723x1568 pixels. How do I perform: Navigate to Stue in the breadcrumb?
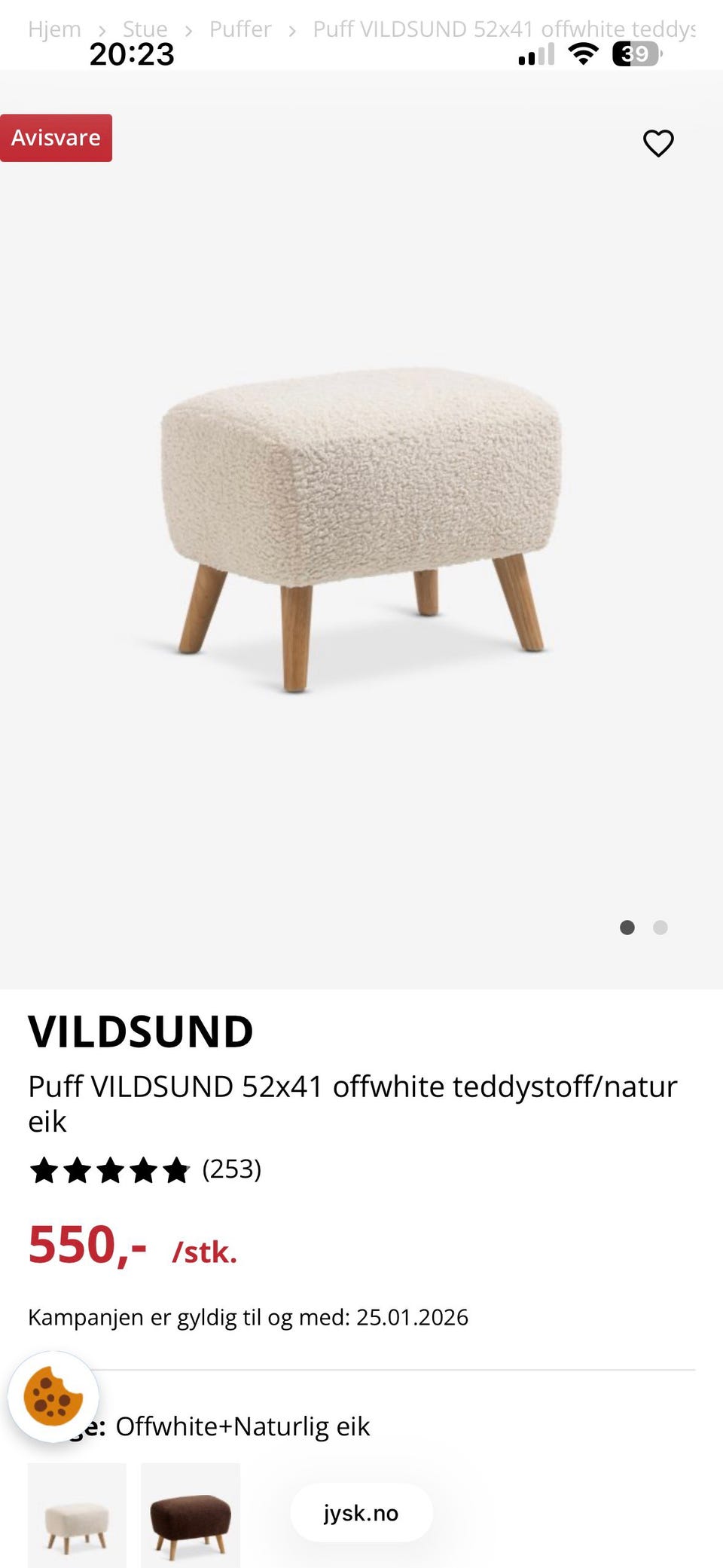[x=145, y=29]
